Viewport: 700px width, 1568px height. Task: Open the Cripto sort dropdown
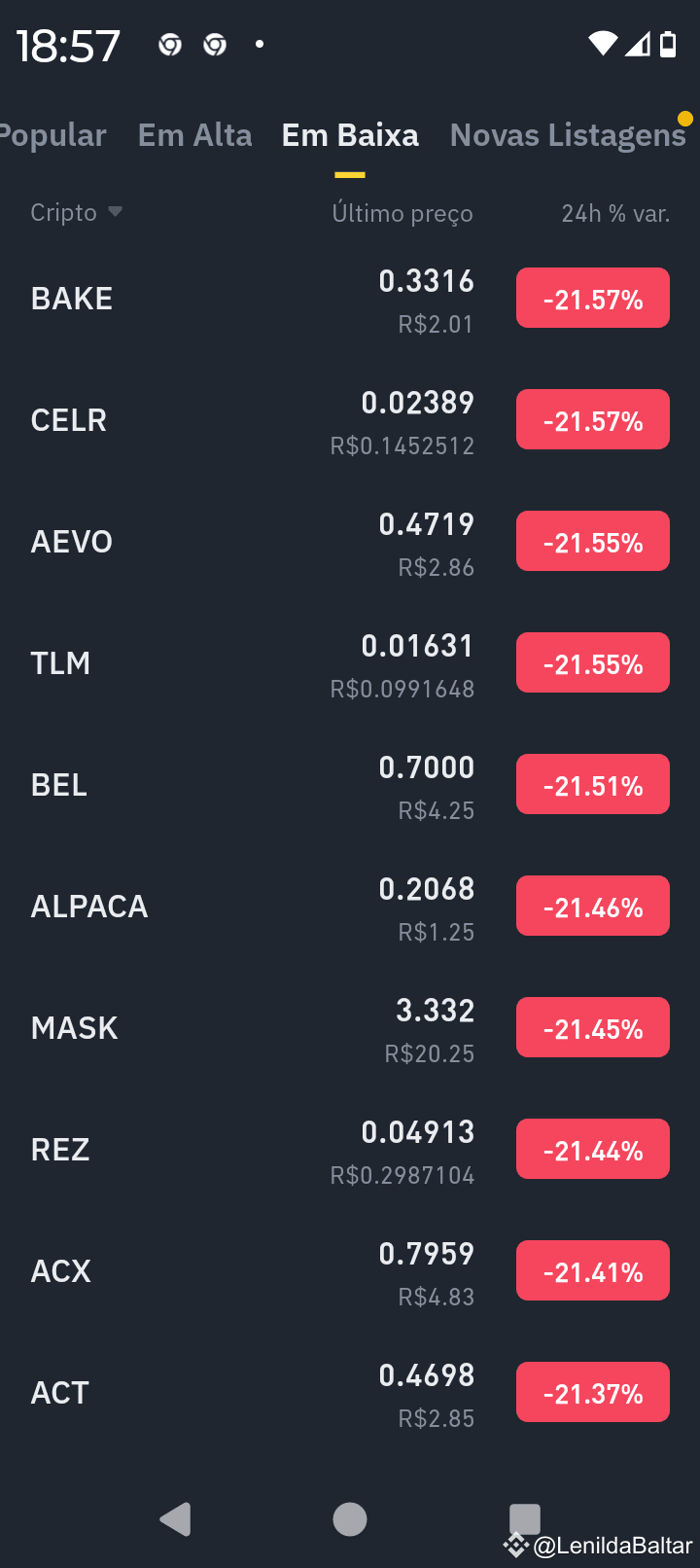pos(76,212)
